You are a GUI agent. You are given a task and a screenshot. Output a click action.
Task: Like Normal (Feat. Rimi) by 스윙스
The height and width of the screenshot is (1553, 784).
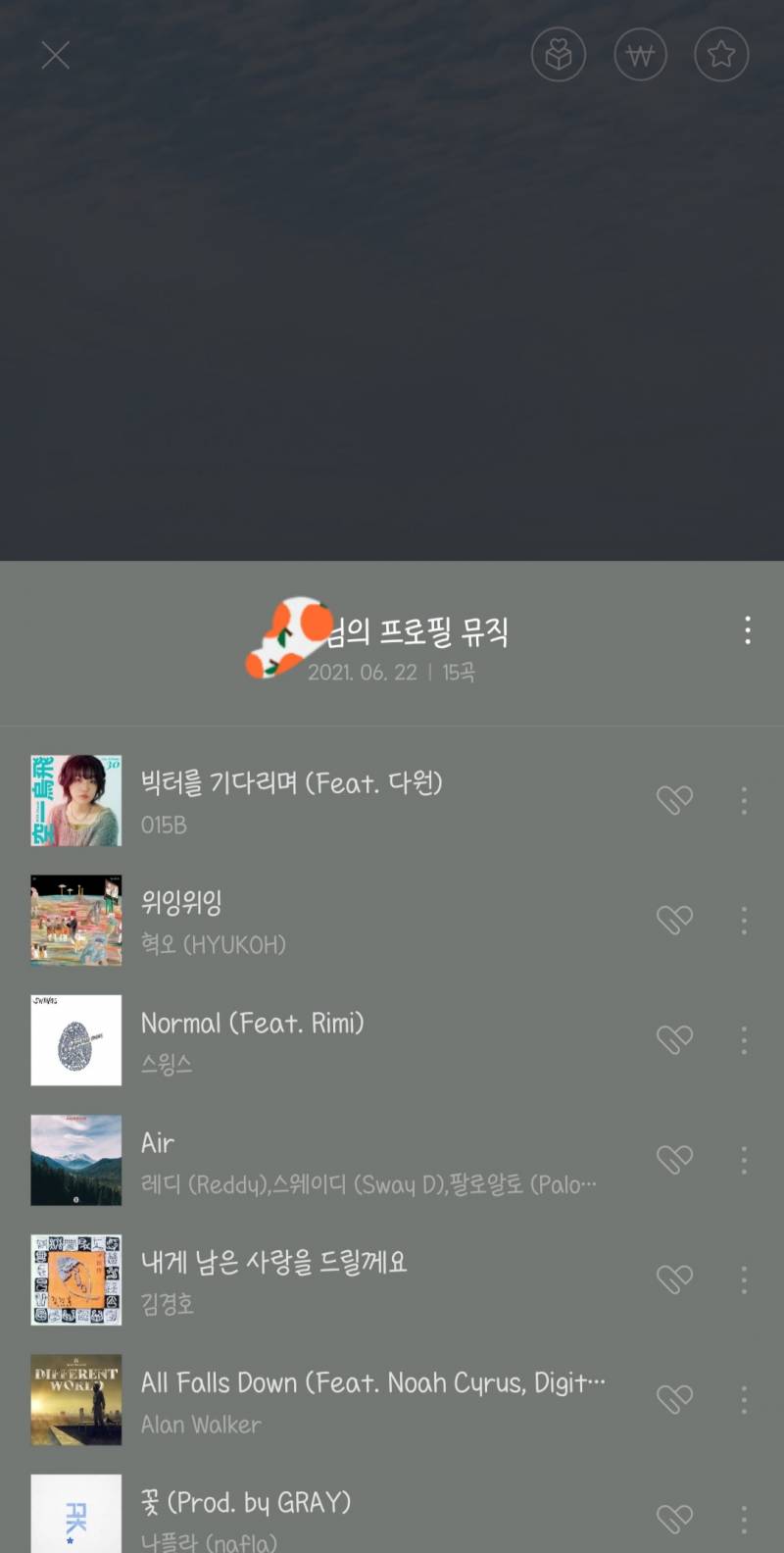point(675,1040)
